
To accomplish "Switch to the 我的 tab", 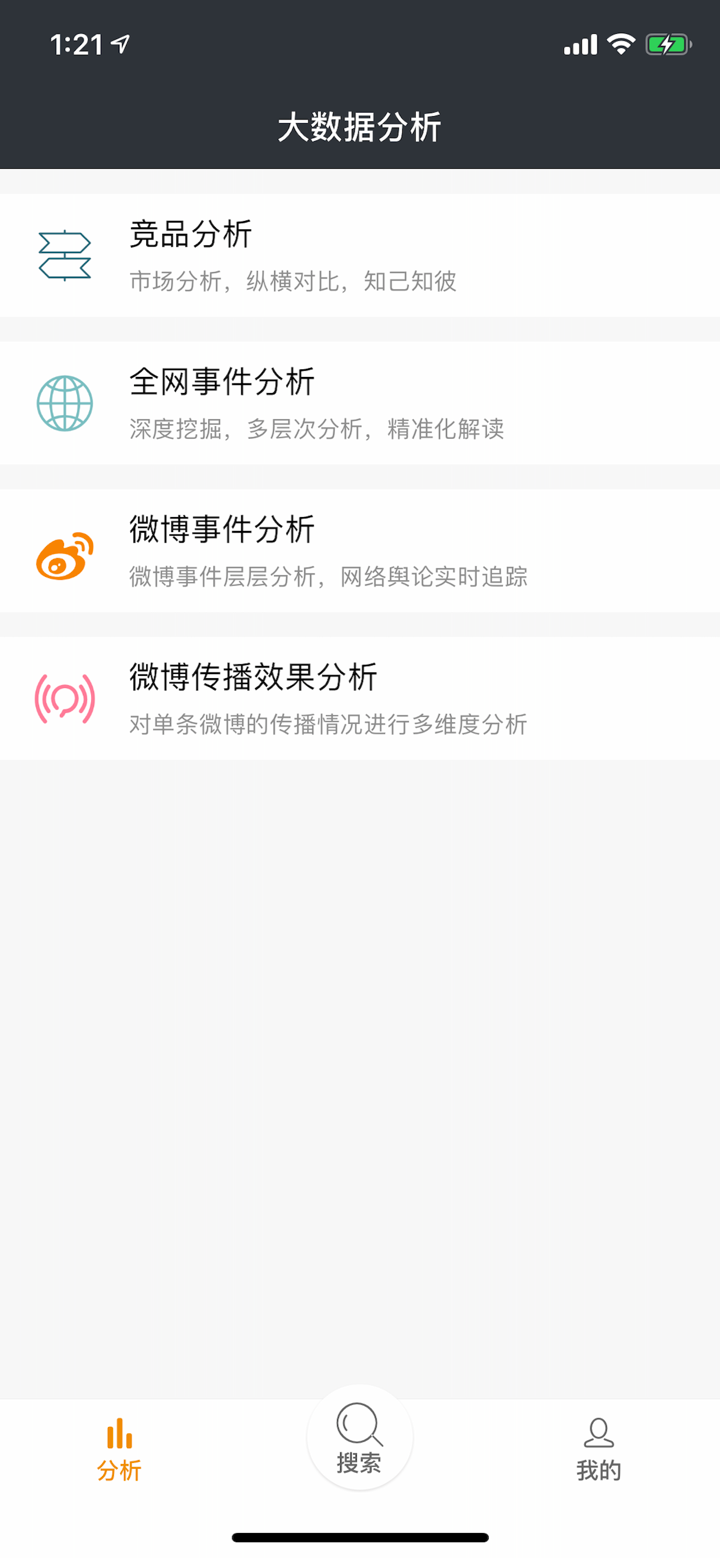I will pos(599,1450).
